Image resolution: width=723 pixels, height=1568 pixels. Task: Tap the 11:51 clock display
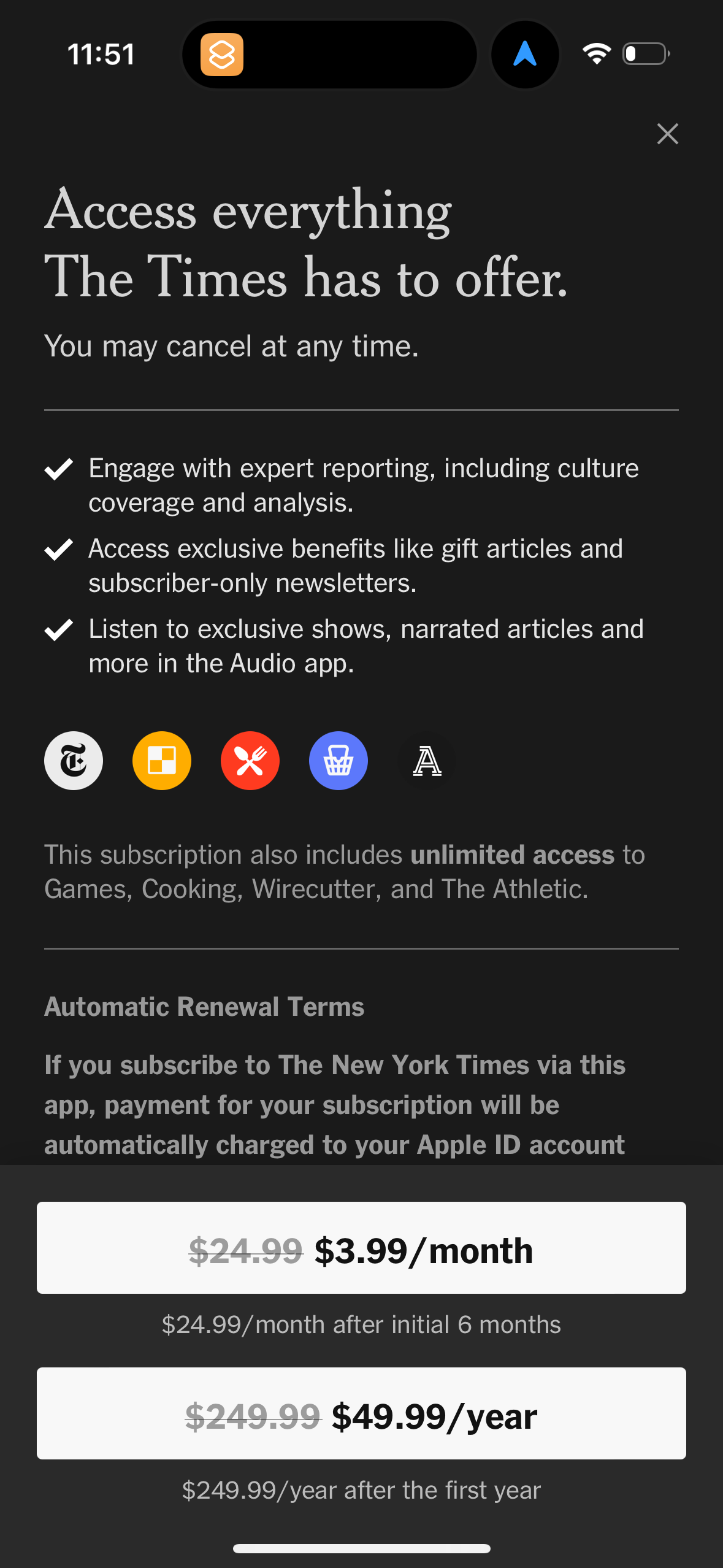[x=101, y=53]
